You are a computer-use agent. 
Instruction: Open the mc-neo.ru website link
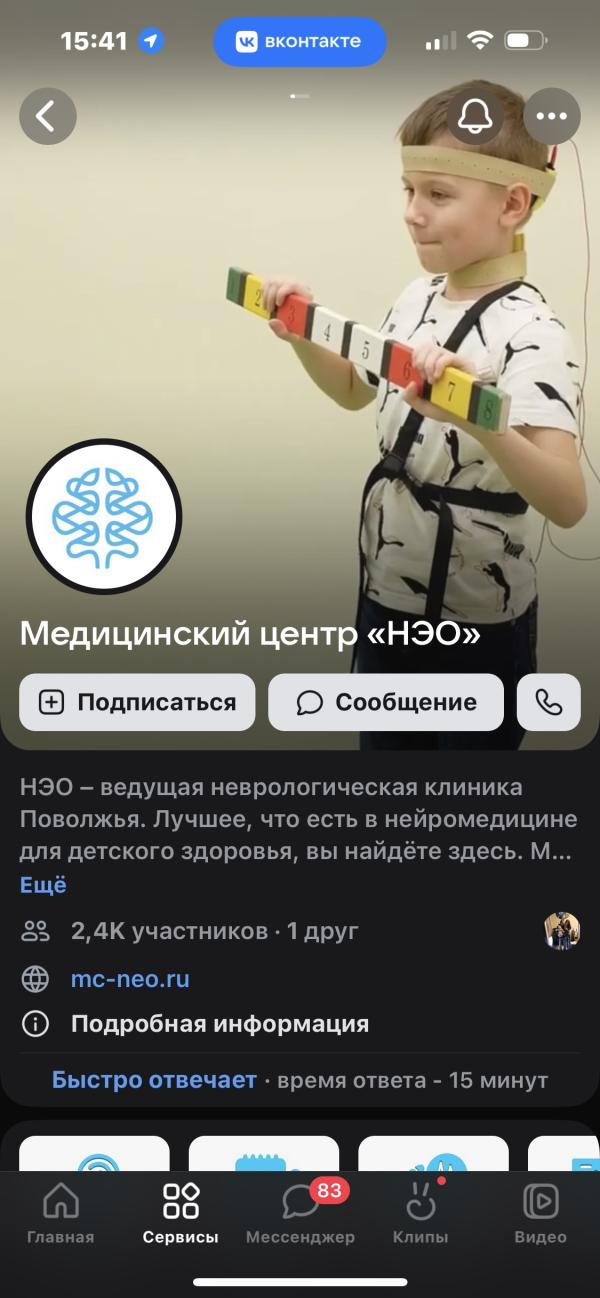pyautogui.click(x=130, y=979)
